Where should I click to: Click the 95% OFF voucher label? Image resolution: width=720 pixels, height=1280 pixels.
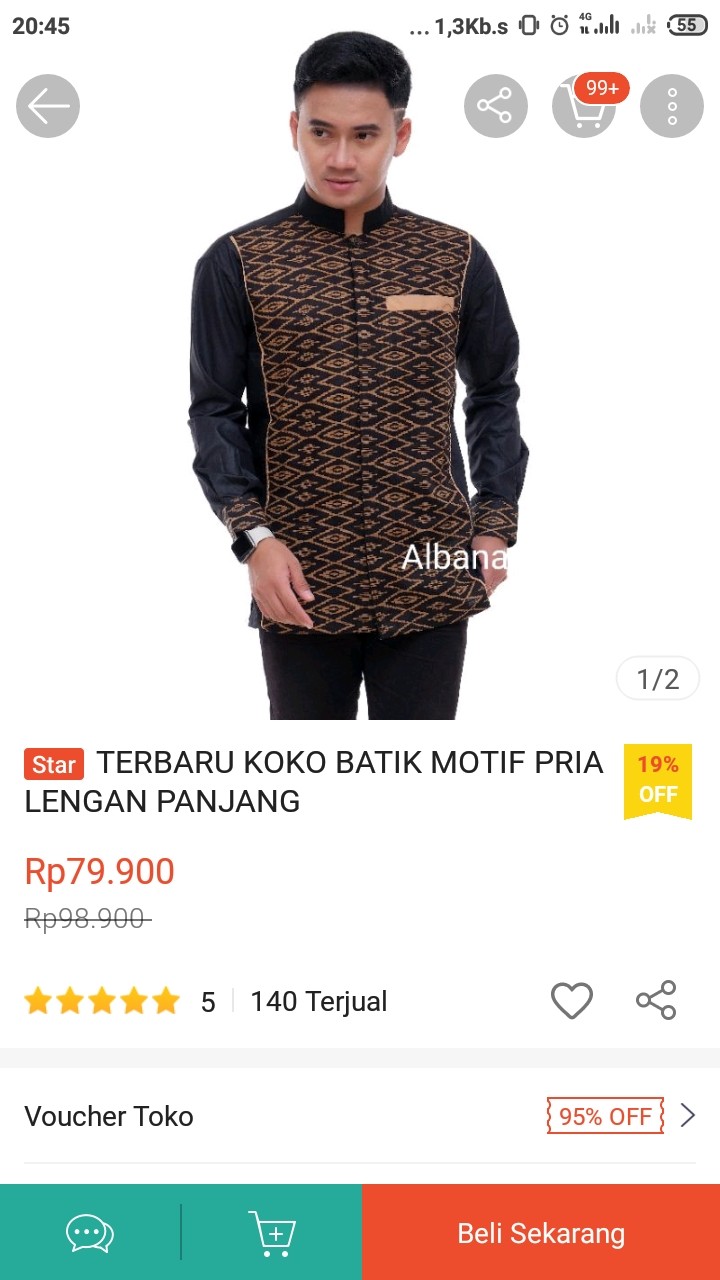click(x=604, y=1116)
